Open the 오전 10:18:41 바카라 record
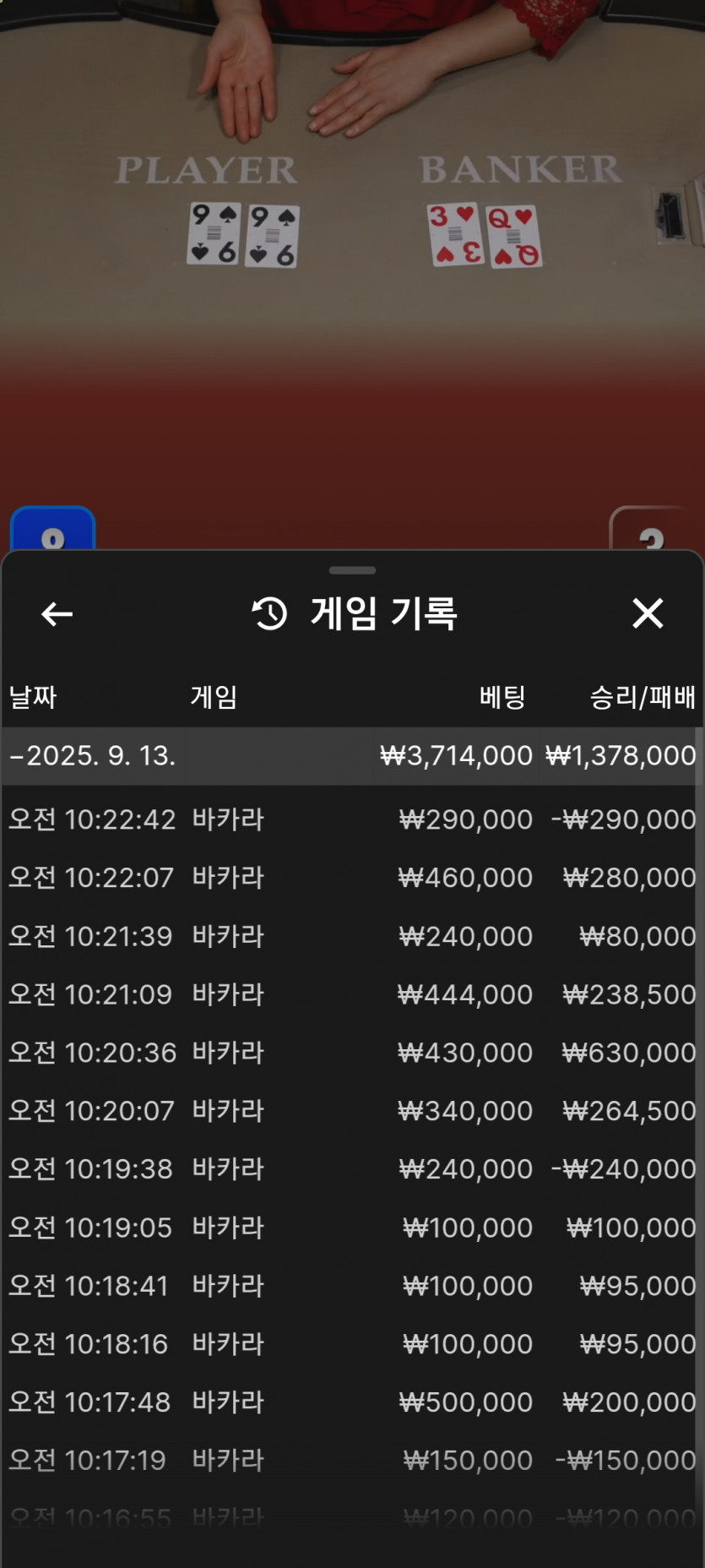This screenshot has width=705, height=1568. [x=352, y=1286]
